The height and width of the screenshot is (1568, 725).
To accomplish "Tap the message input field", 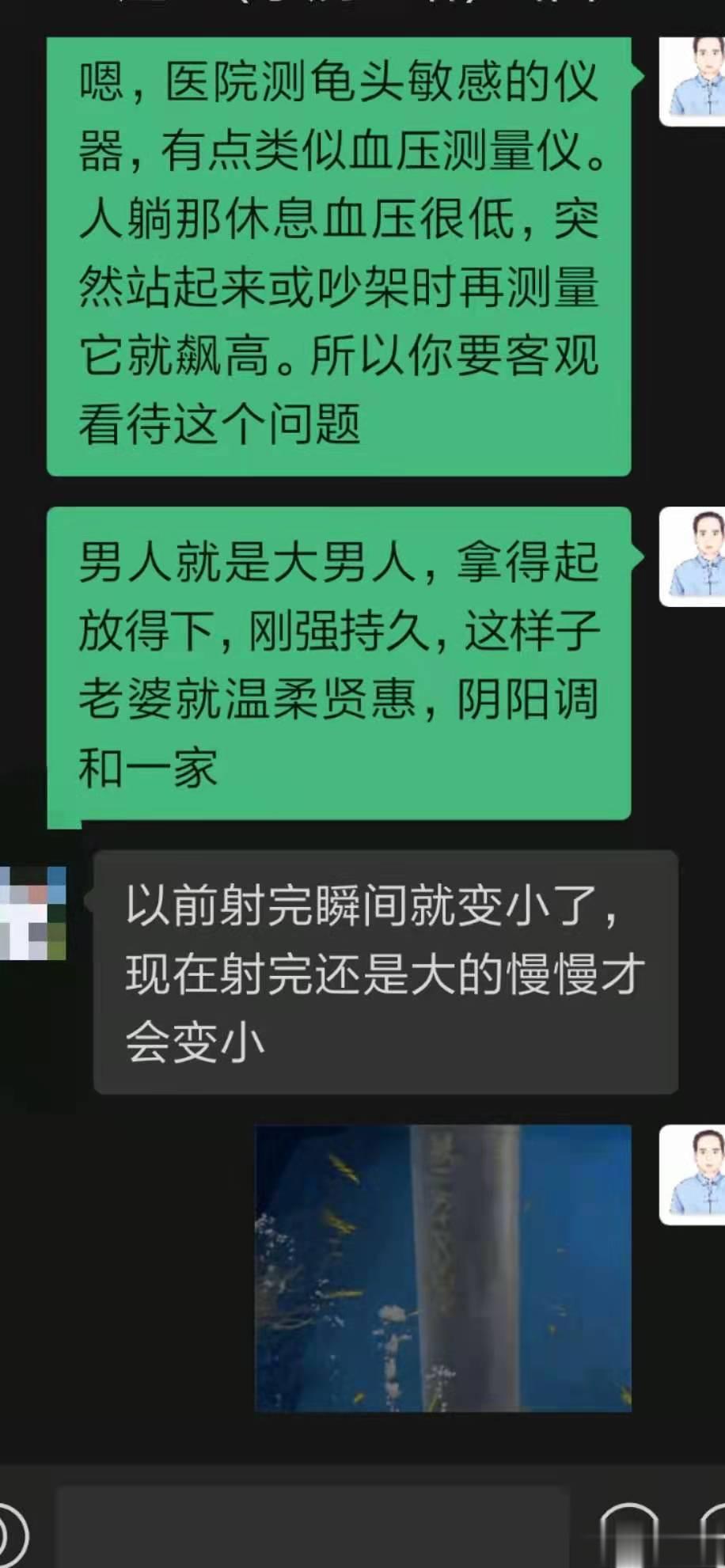I will pos(313,1531).
